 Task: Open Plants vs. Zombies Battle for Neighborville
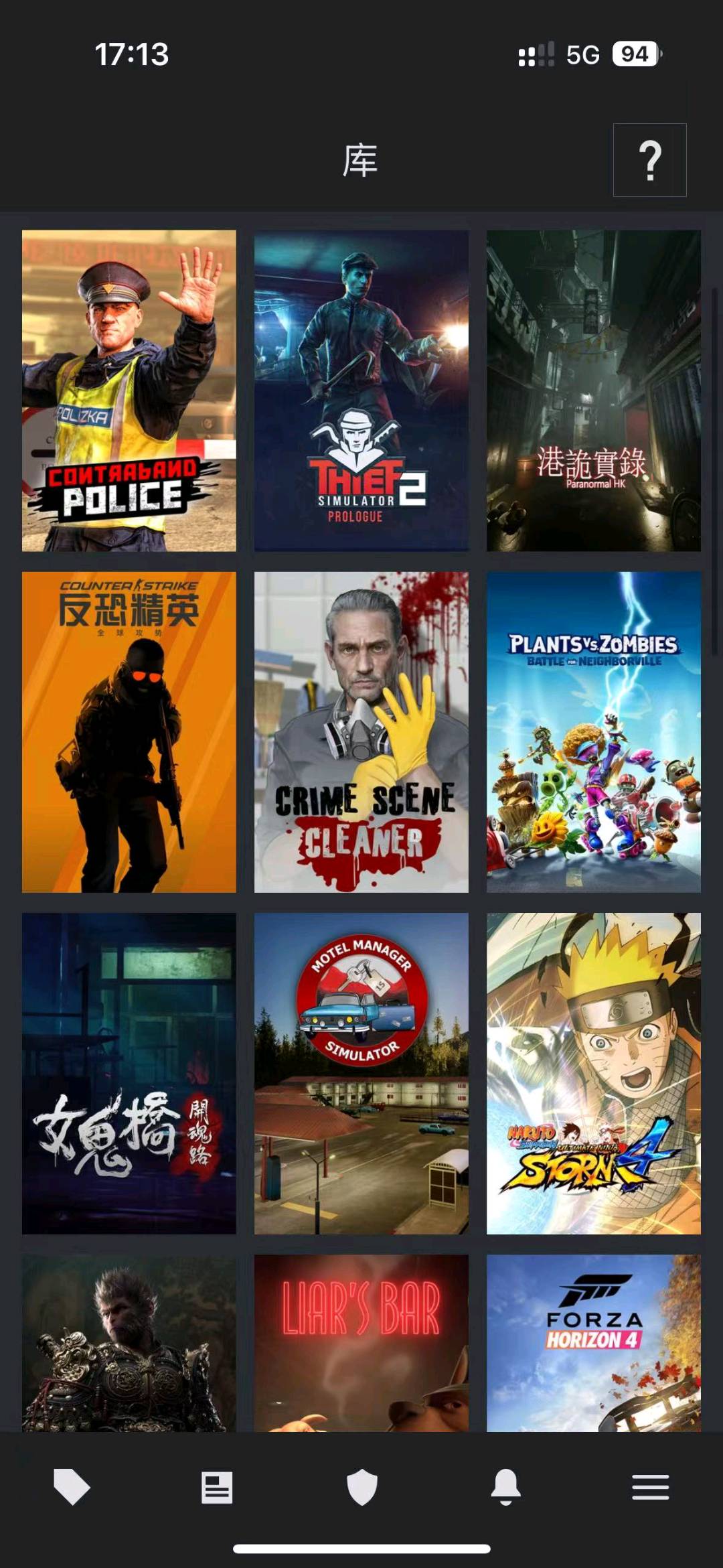pyautogui.click(x=594, y=732)
